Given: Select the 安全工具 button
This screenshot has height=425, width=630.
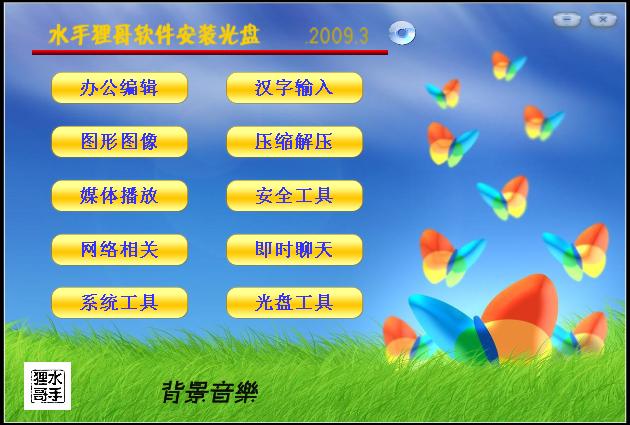Looking at the screenshot, I should point(294,195).
